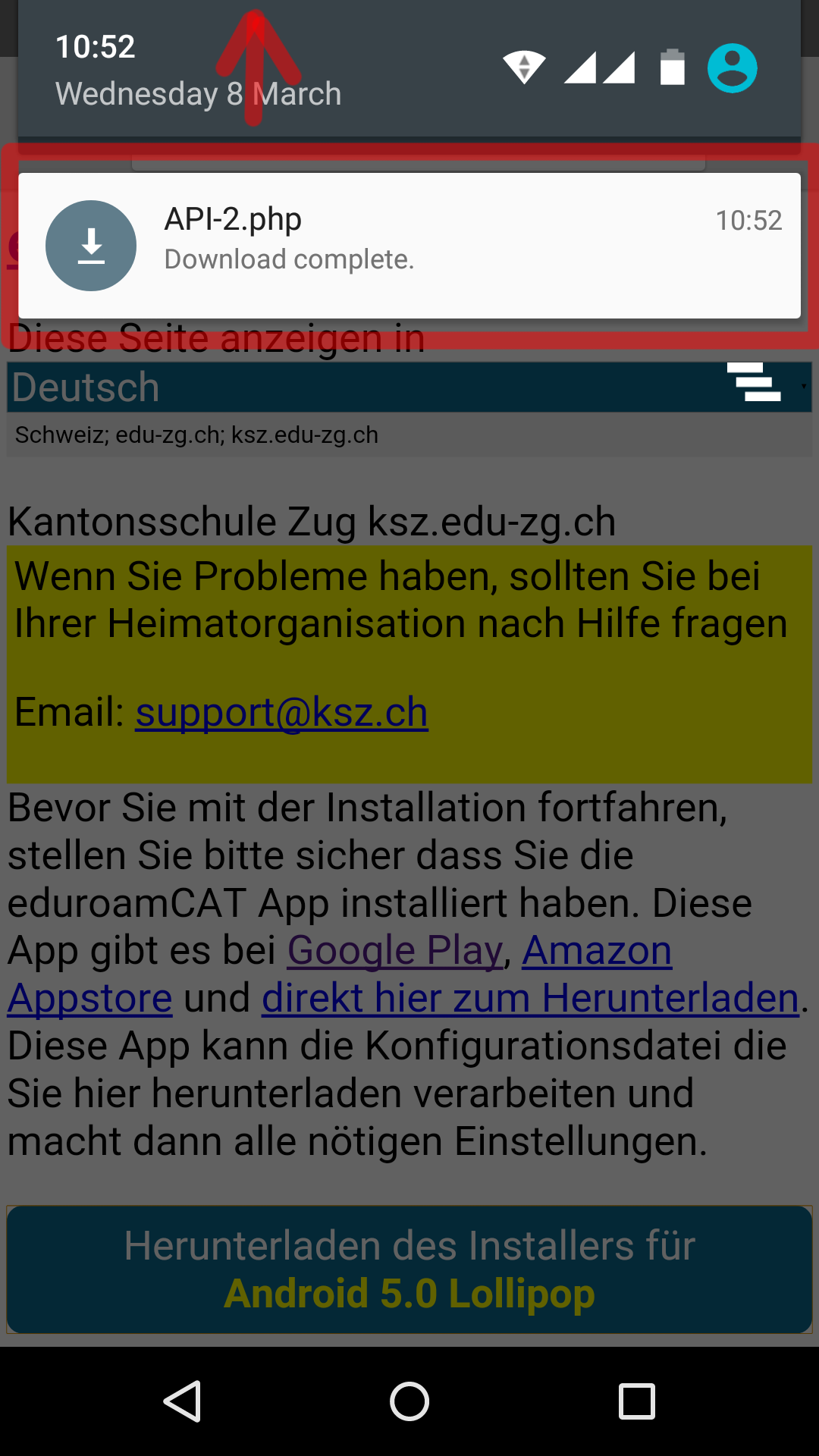Tap the support@ksz.ch email link
The image size is (819, 1456).
pyautogui.click(x=281, y=712)
